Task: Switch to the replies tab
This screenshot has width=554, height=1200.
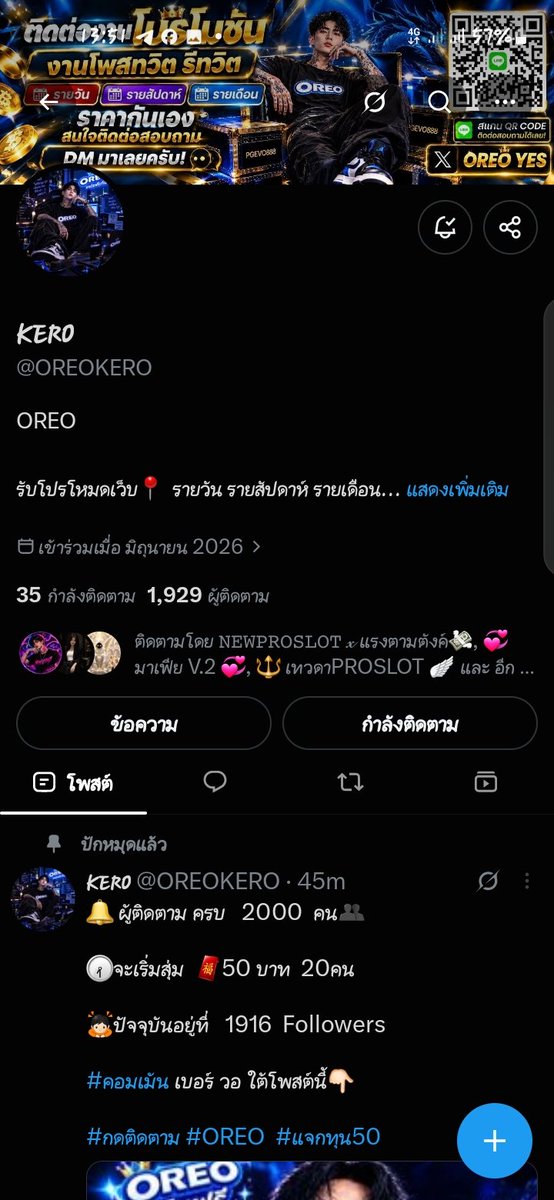Action: coord(215,781)
